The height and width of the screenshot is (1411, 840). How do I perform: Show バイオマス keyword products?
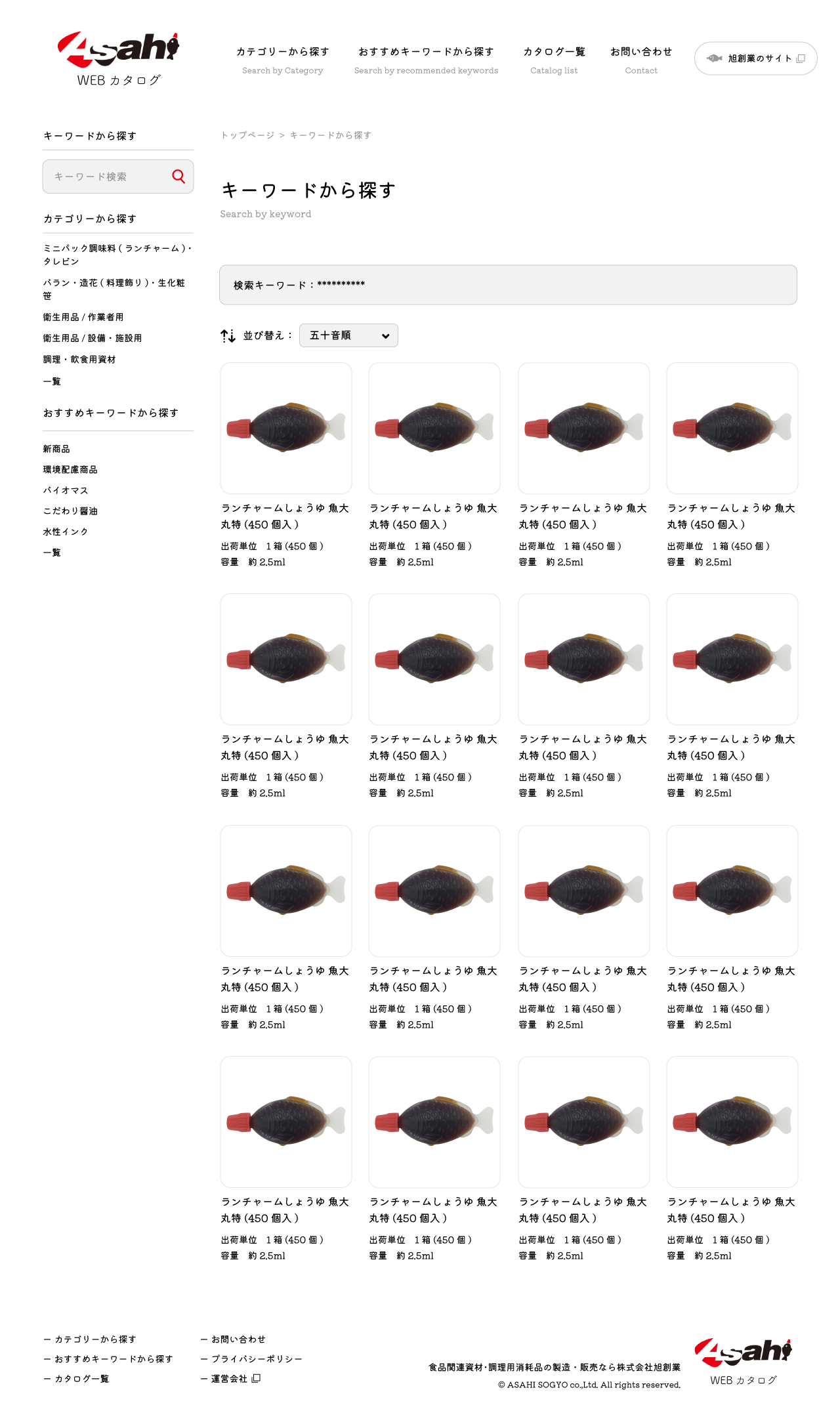pyautogui.click(x=66, y=490)
